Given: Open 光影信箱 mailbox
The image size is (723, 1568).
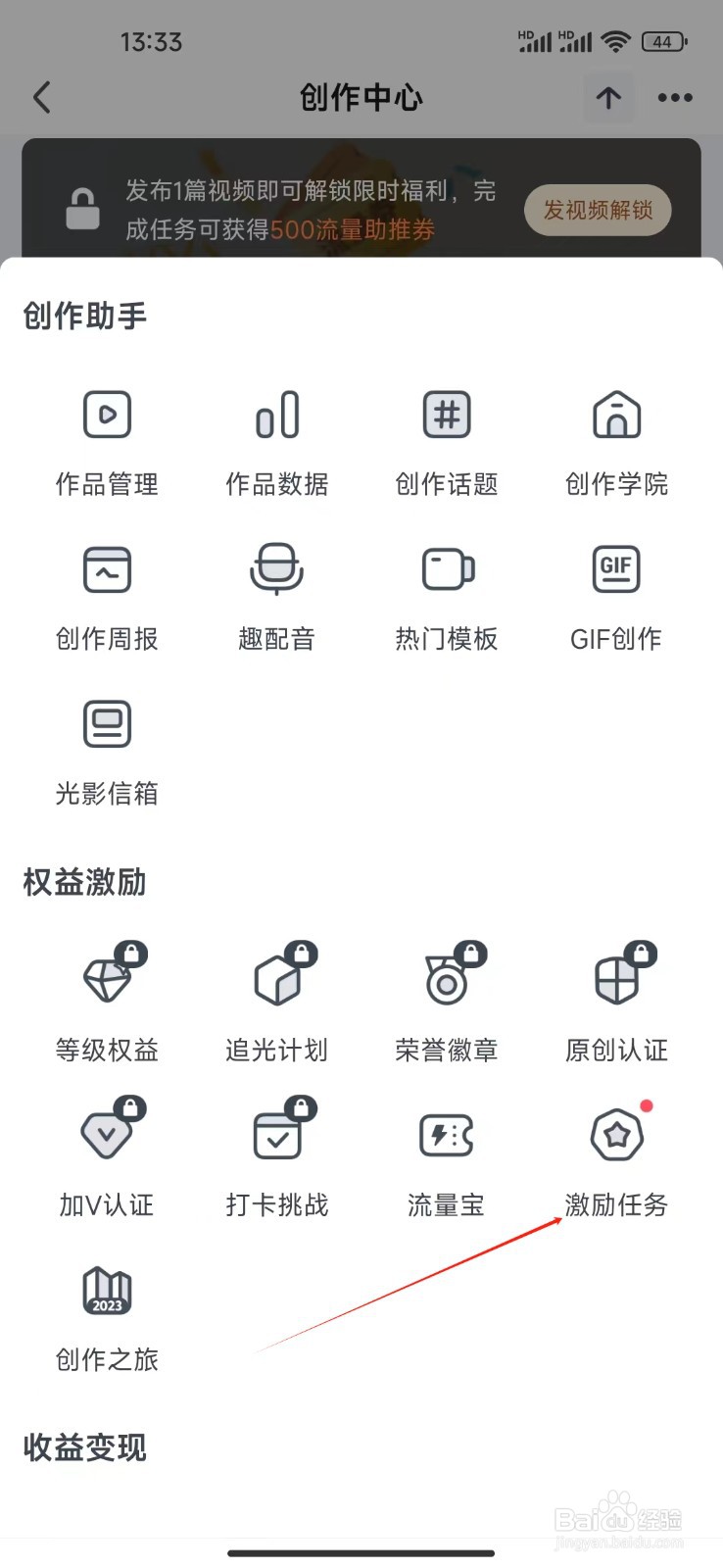Looking at the screenshot, I should 106,750.
